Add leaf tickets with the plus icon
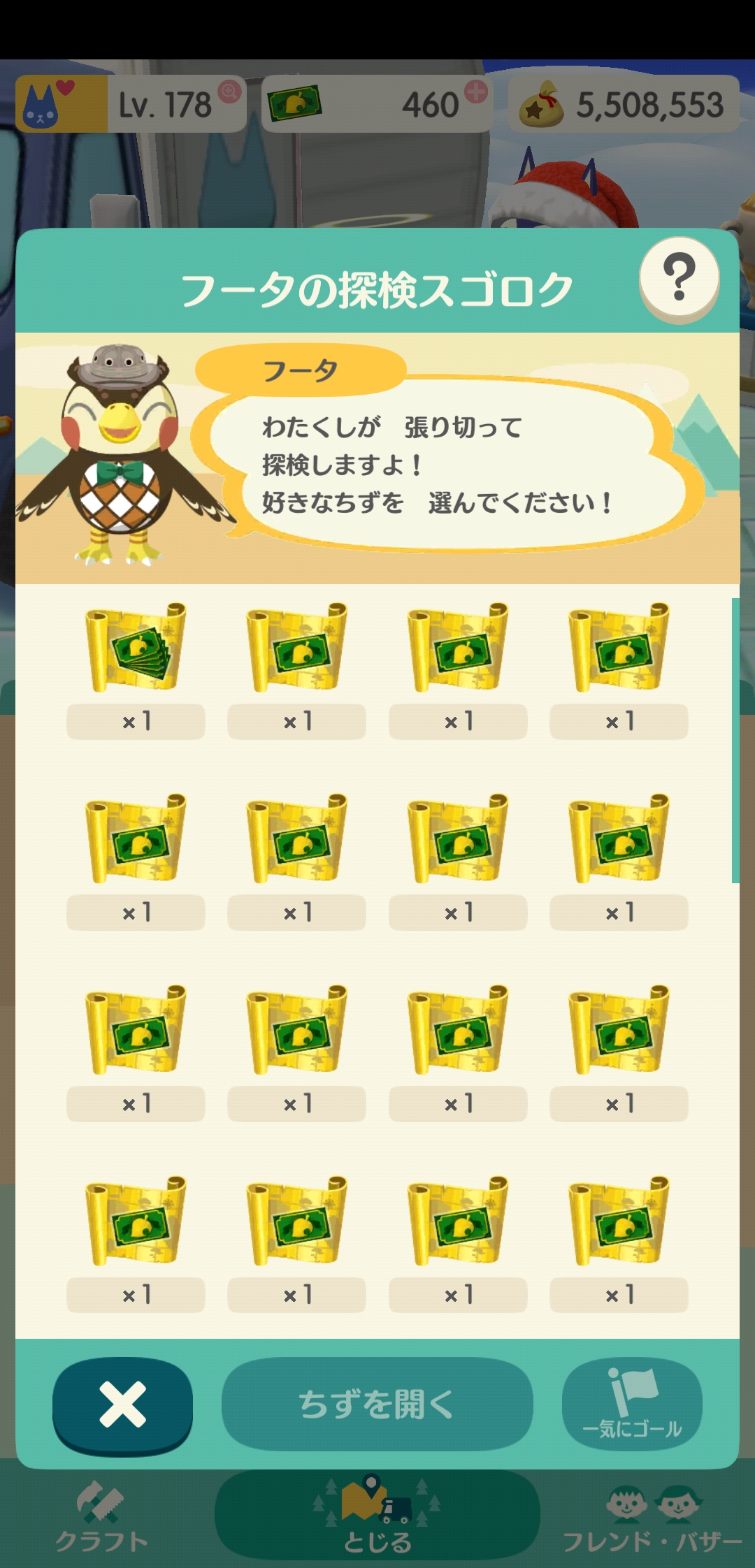This screenshot has width=755, height=1568. pyautogui.click(x=476, y=92)
